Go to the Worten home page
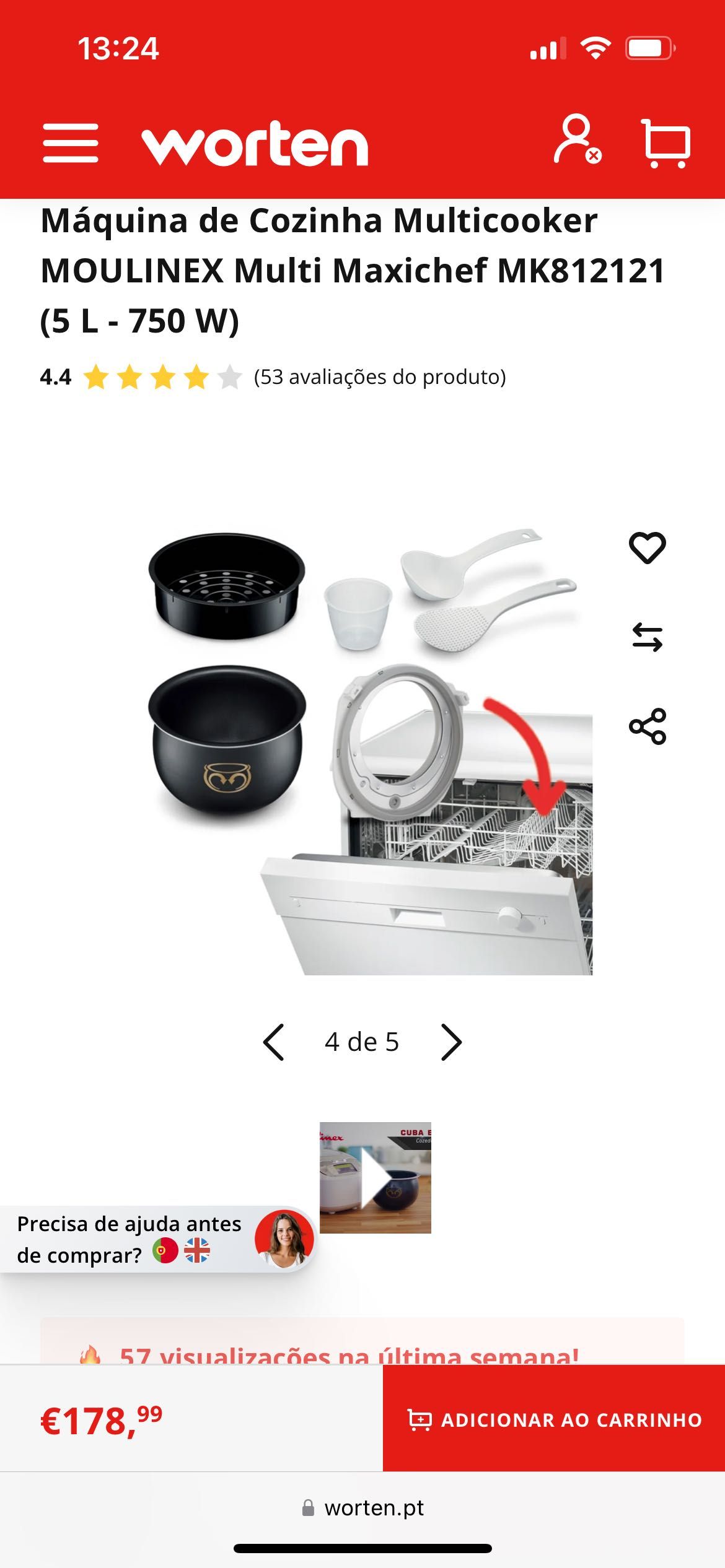Screen dimensions: 725x1568 [x=255, y=144]
